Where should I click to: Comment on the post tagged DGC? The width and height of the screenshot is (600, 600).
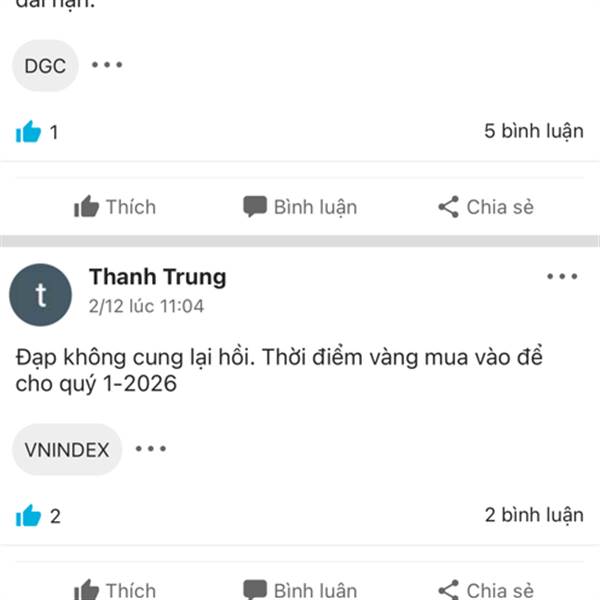click(x=300, y=207)
